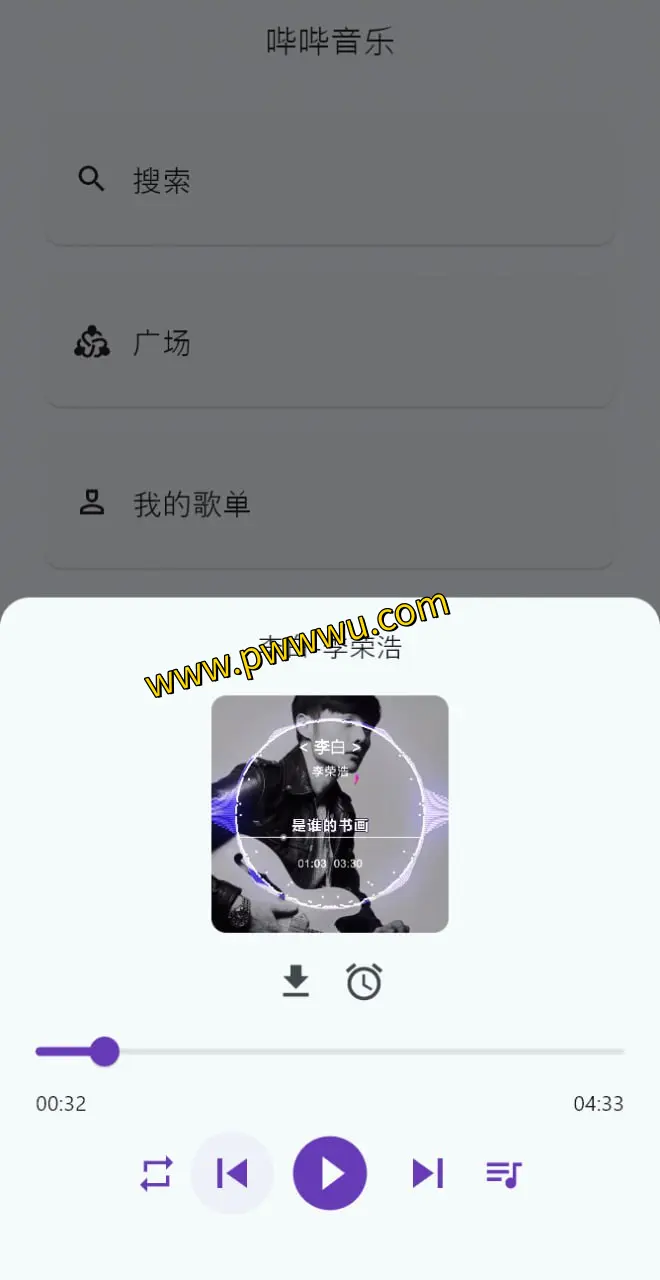This screenshot has width=660, height=1280.
Task: Open the 搜索 search row
Action: tap(330, 181)
